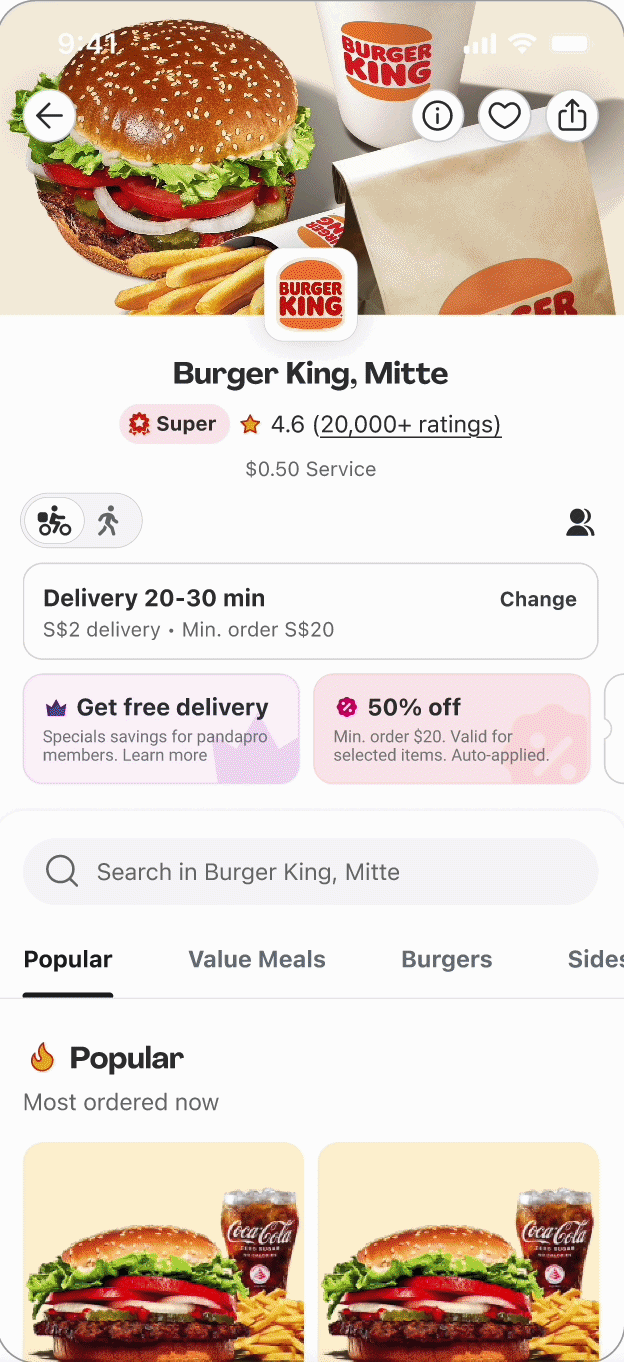This screenshot has height=1362, width=624.
Task: Open the 50% off deal card
Action: point(452,728)
